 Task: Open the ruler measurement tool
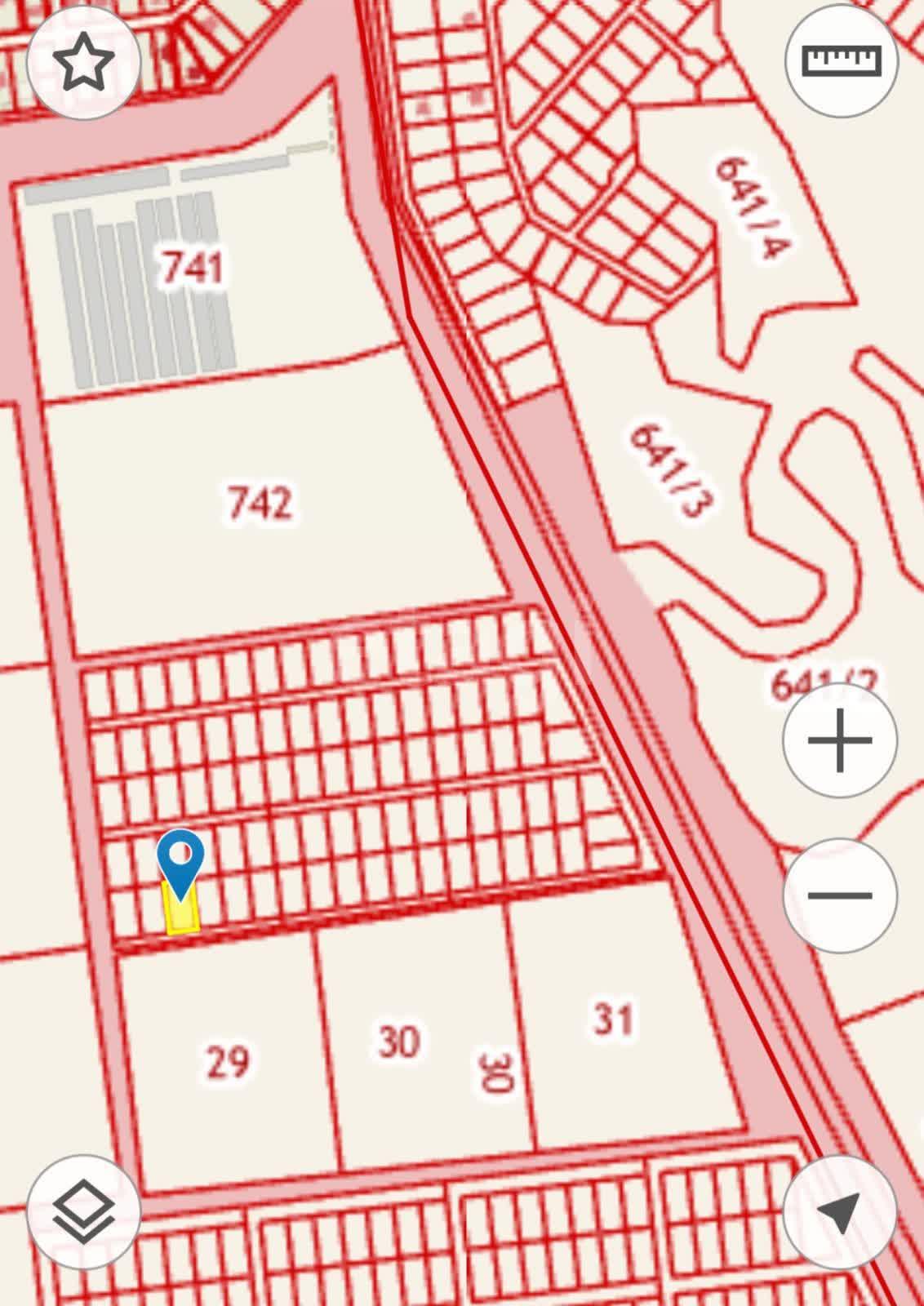pyautogui.click(x=842, y=61)
